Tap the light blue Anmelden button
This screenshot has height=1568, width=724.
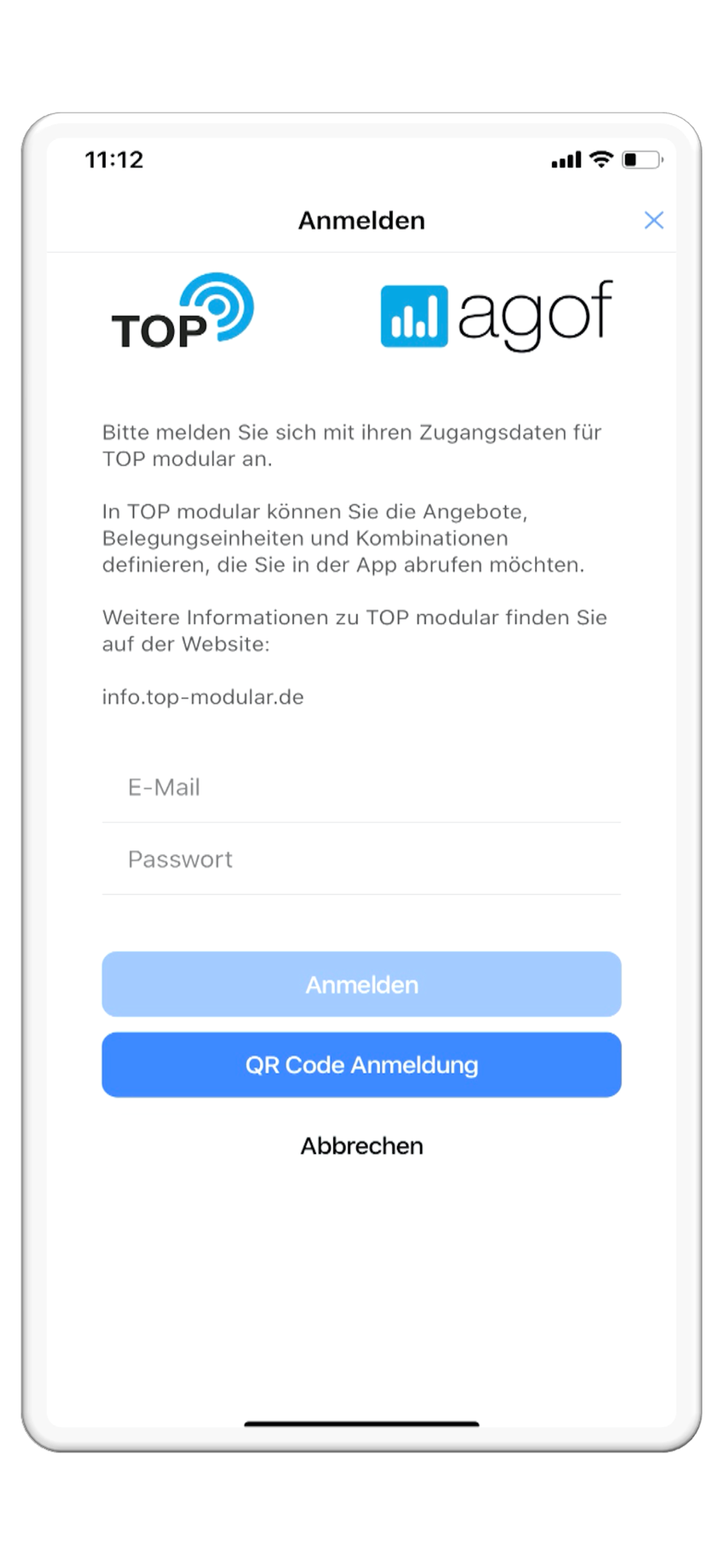(361, 985)
